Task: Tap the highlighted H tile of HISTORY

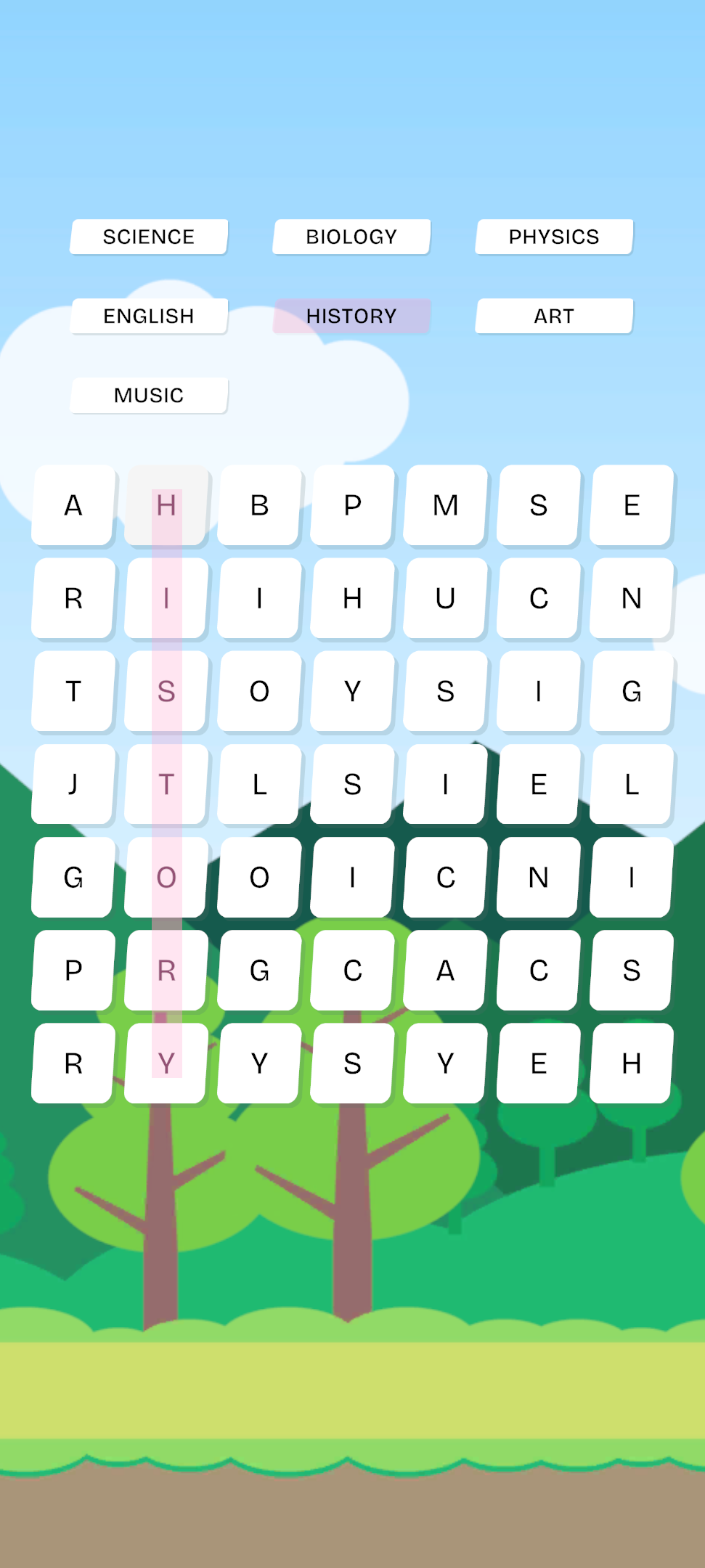Action: pyautogui.click(x=166, y=505)
